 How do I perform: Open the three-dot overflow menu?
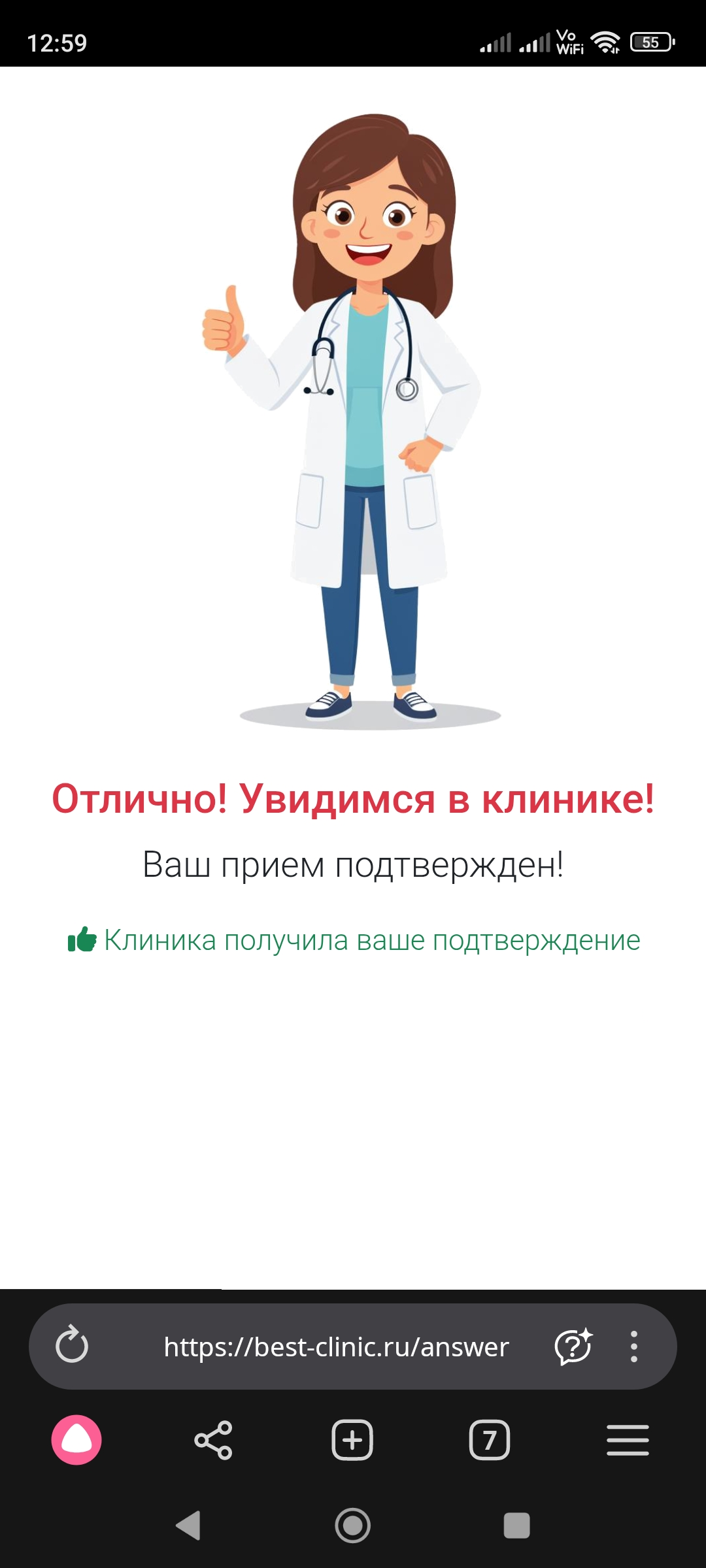pos(633,1347)
